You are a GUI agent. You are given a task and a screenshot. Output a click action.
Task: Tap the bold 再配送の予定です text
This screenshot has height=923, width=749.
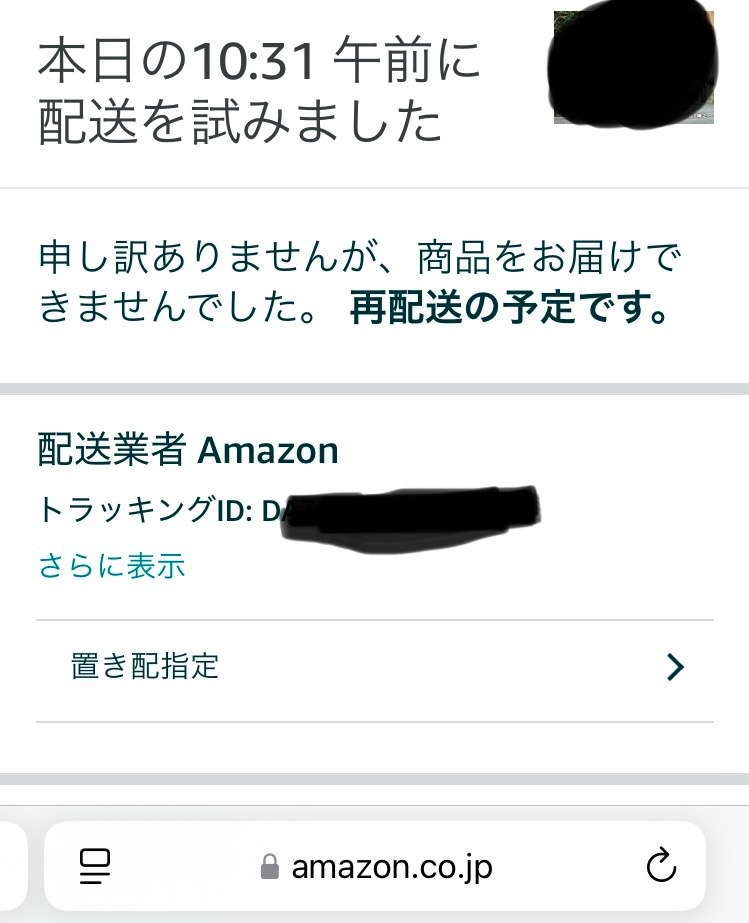pos(508,310)
